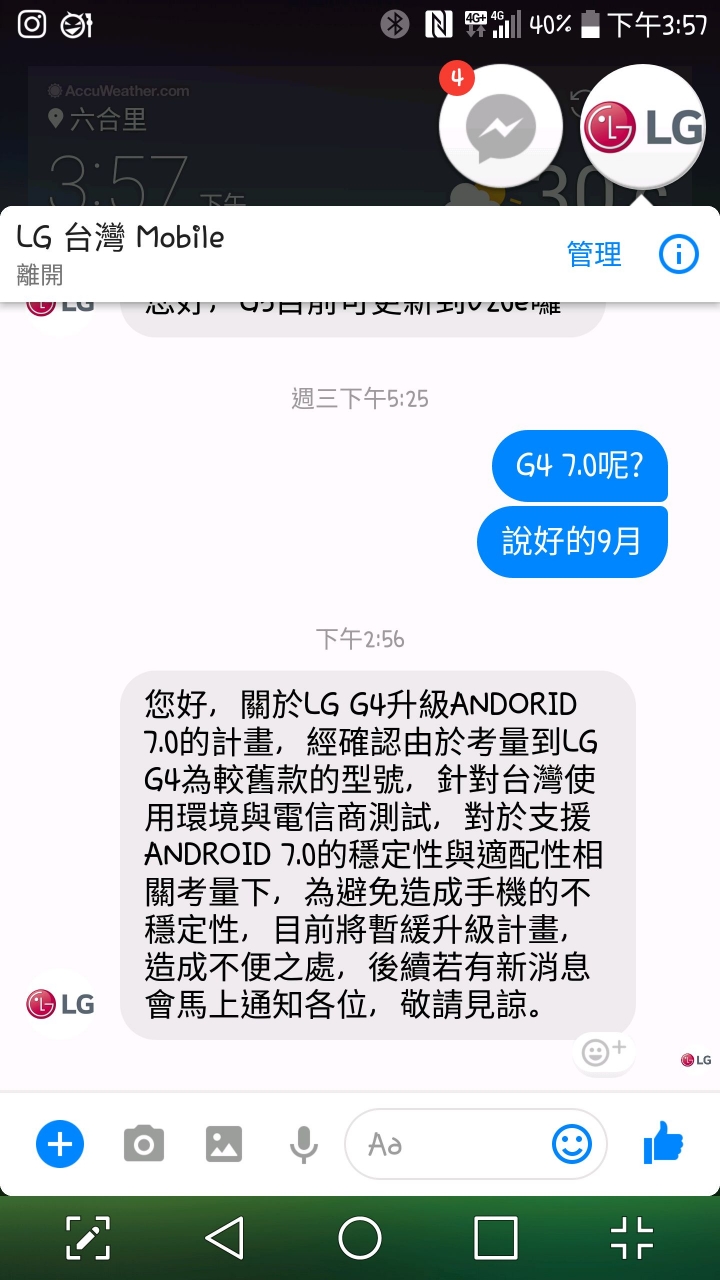The width and height of the screenshot is (720, 1280).
Task: Tap the capture screenshot icon in navigation bar
Action: [x=88, y=1238]
